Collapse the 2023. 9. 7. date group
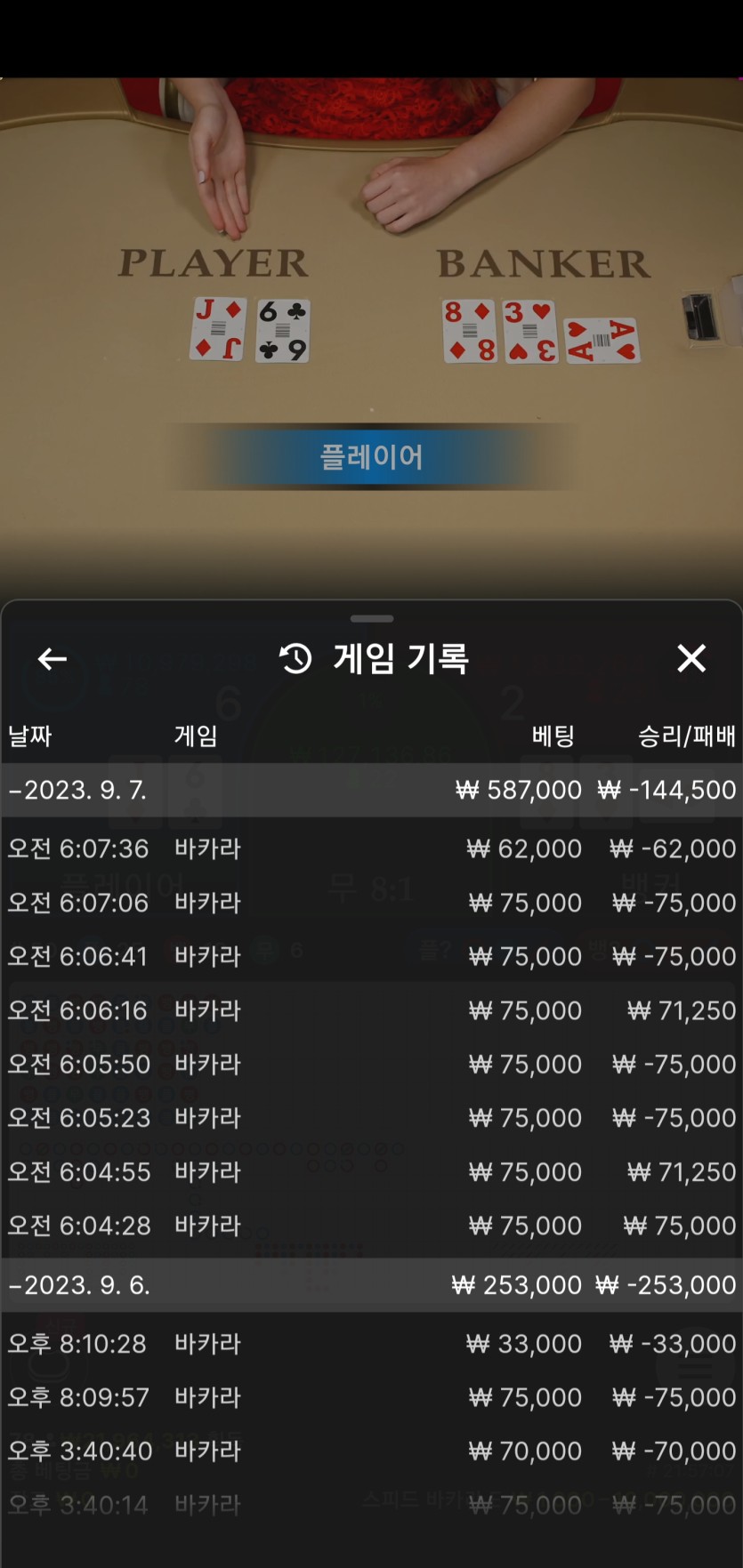743x1568 pixels. point(371,790)
